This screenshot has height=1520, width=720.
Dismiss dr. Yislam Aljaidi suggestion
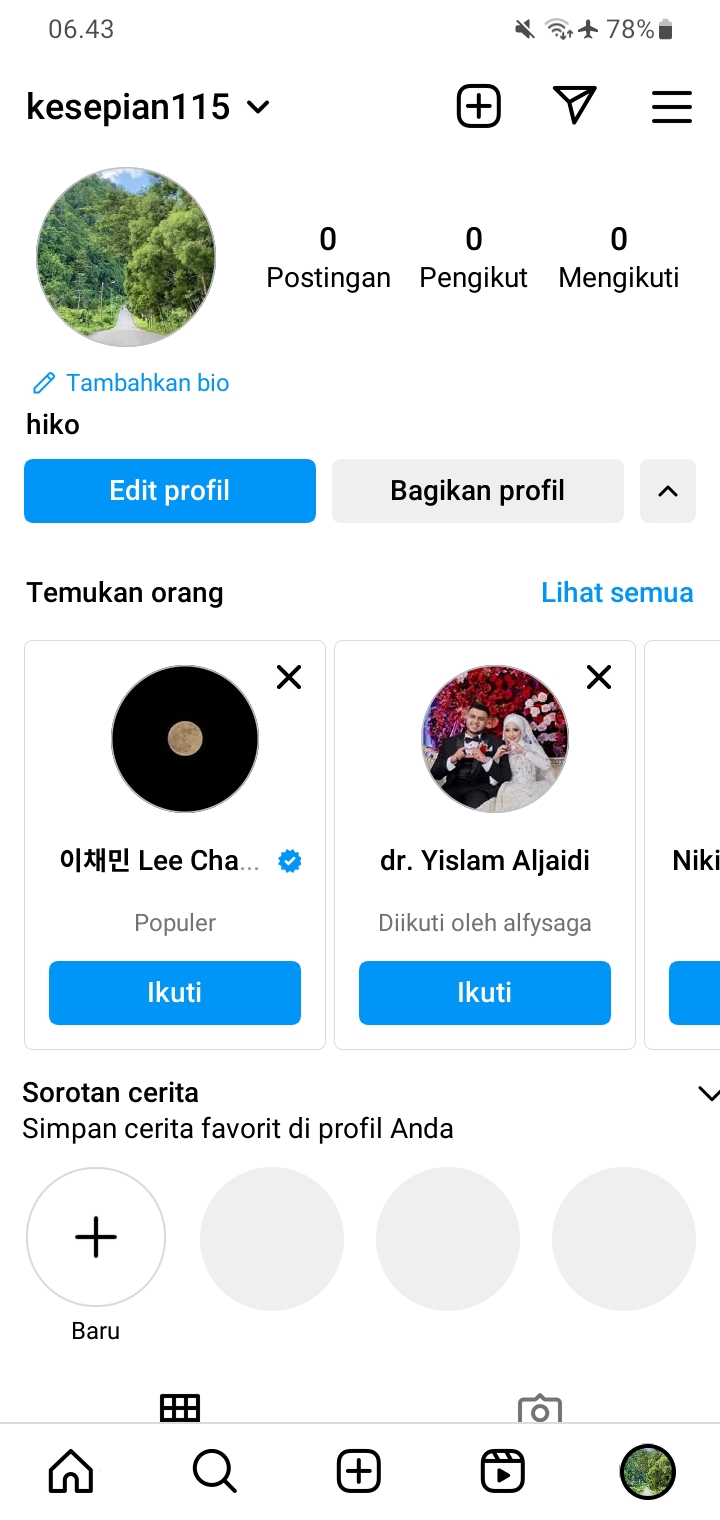(599, 677)
